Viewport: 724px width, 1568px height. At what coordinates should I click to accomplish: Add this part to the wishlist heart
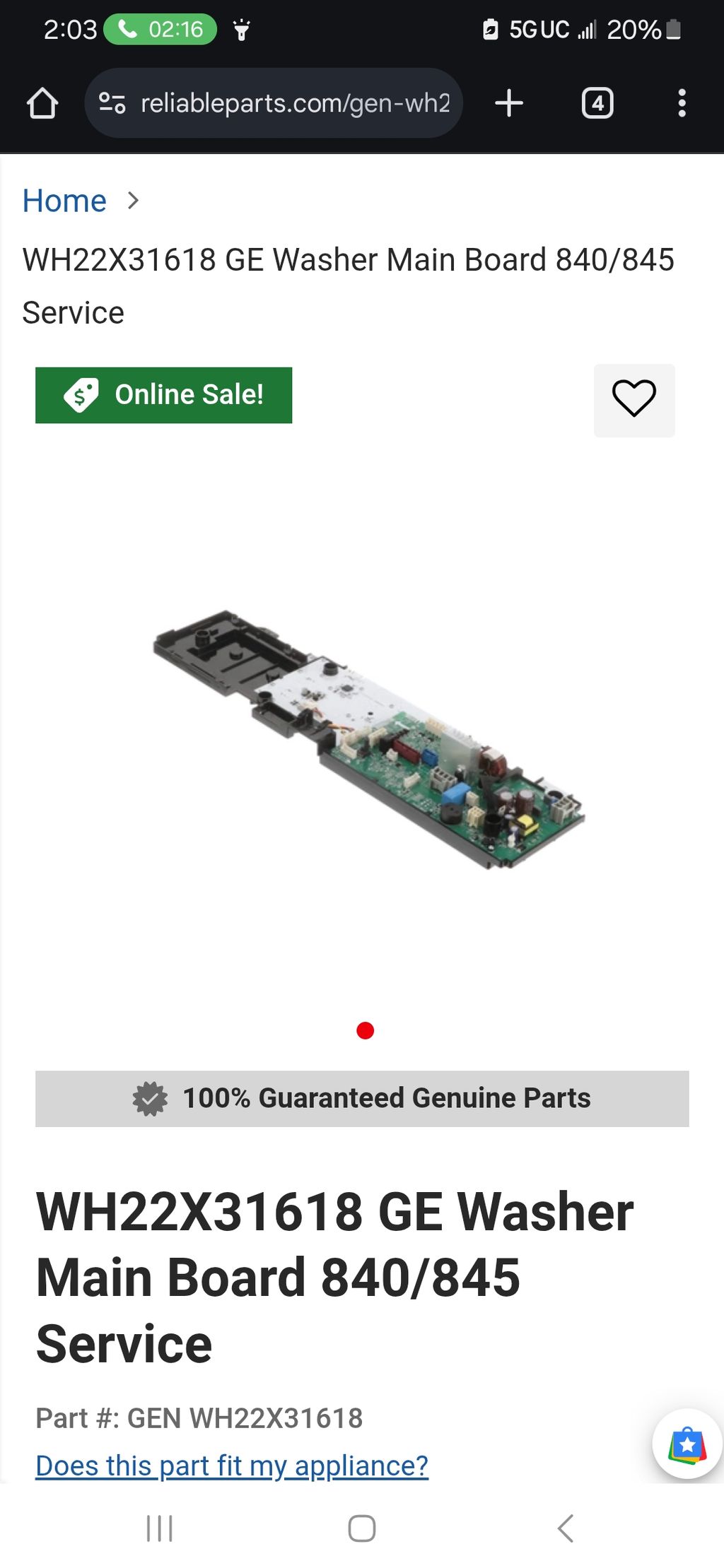633,399
